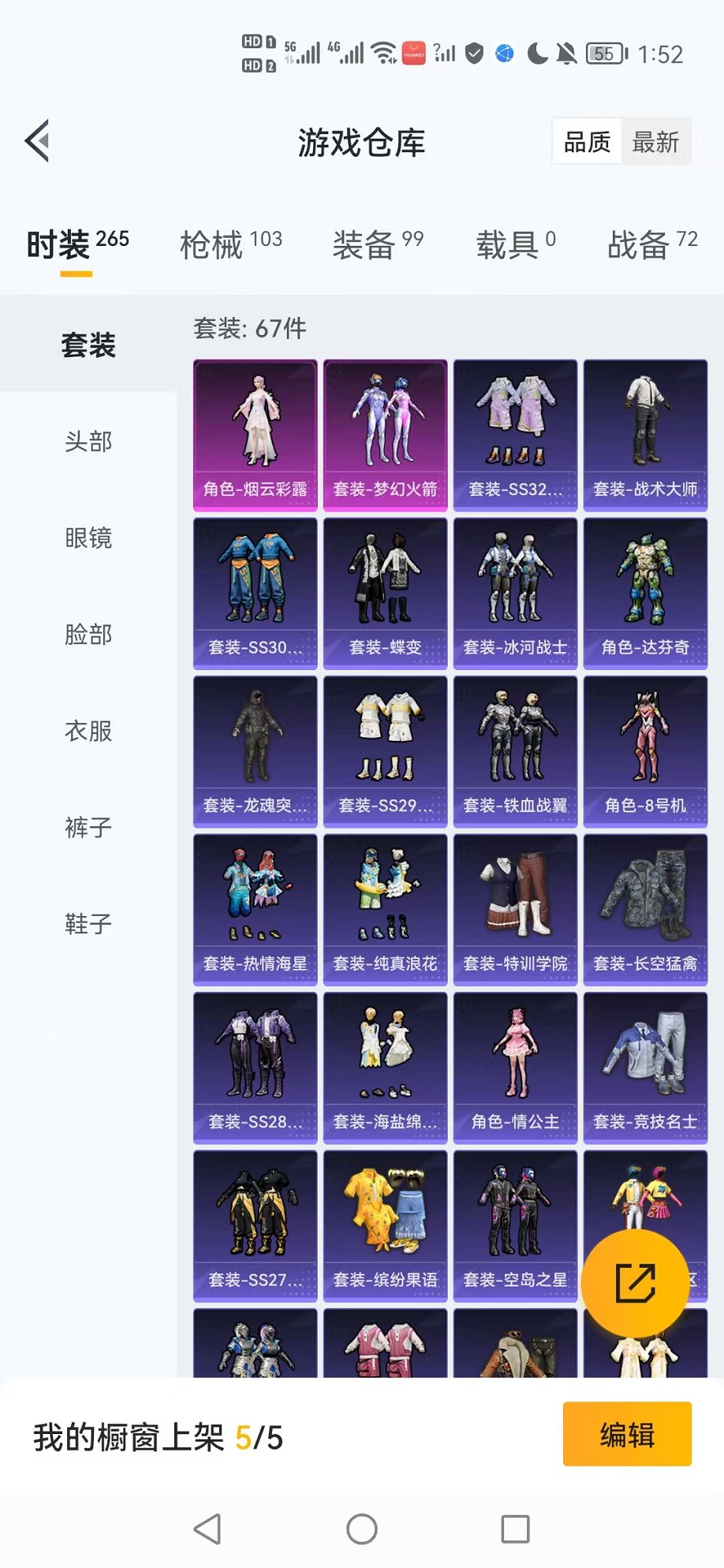Image resolution: width=724 pixels, height=1568 pixels.
Task: Open the 角色-烟云彩露 item
Action: [x=256, y=435]
